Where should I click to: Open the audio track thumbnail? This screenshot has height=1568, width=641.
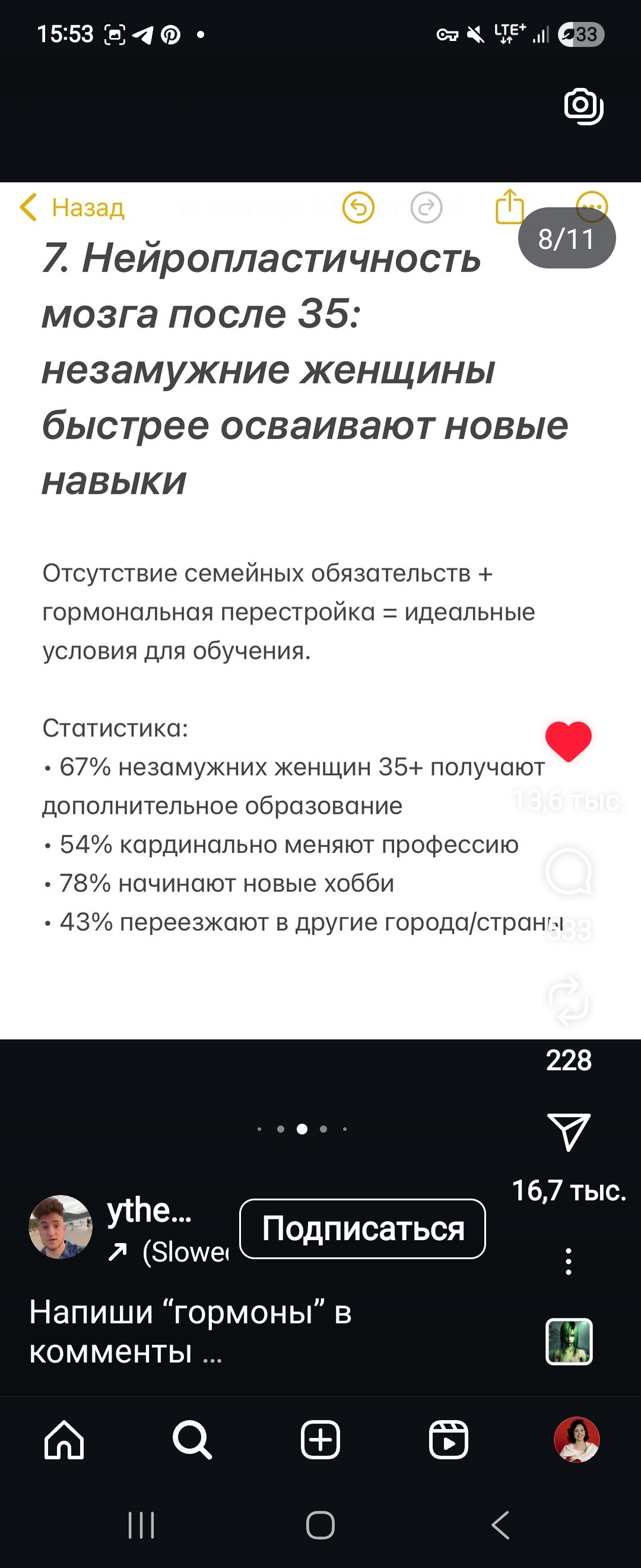(x=569, y=1341)
